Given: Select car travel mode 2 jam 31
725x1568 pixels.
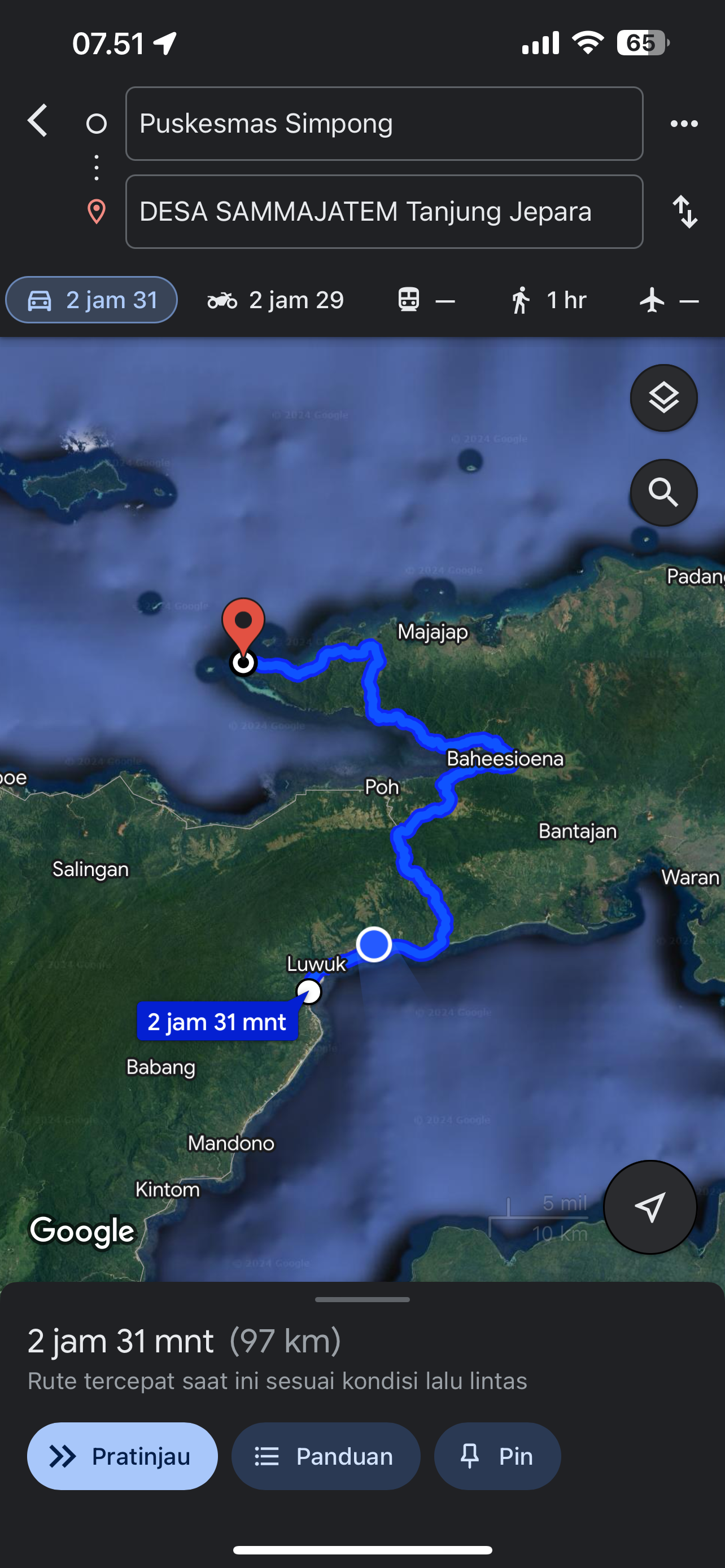Looking at the screenshot, I should [x=91, y=300].
